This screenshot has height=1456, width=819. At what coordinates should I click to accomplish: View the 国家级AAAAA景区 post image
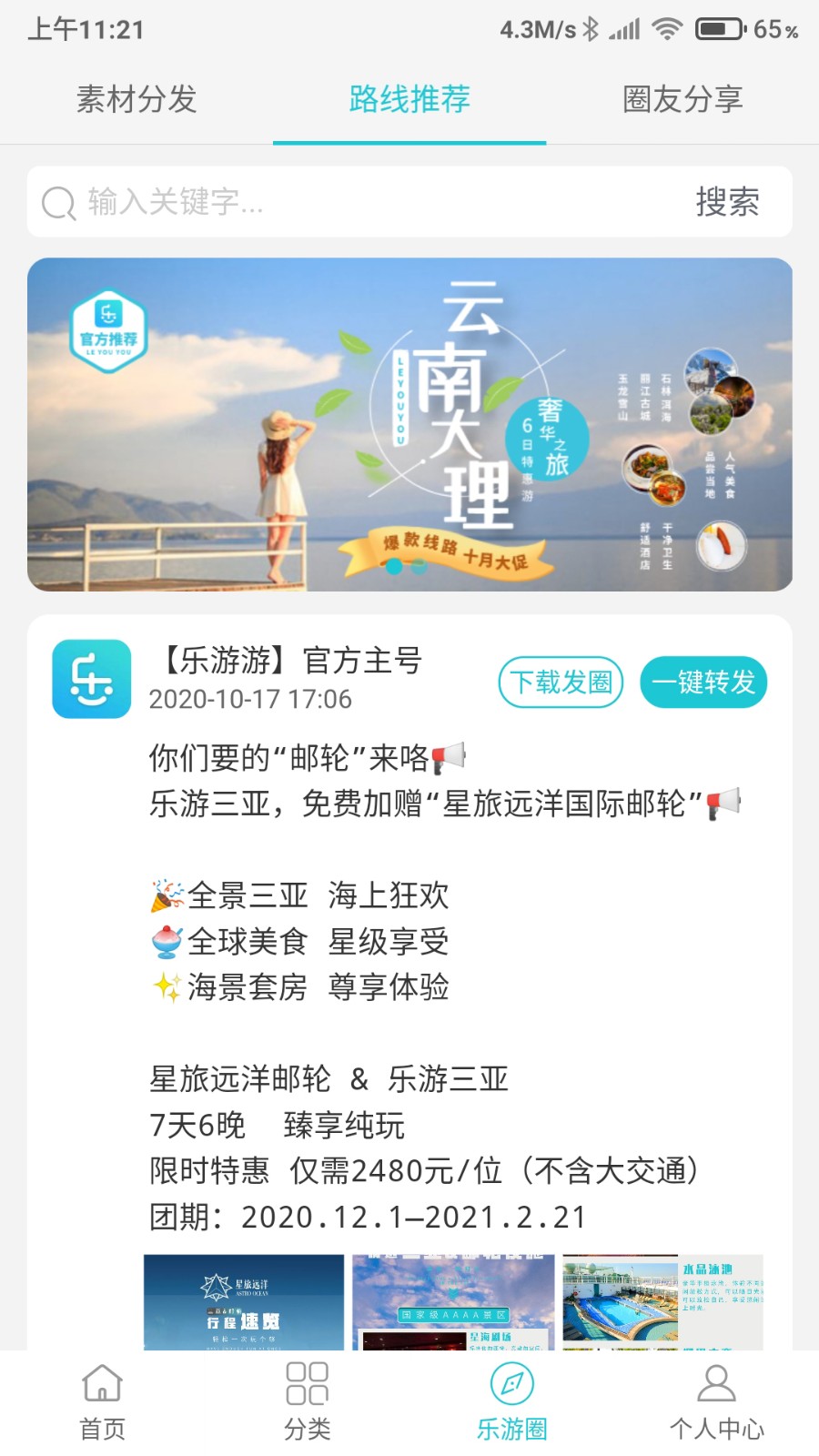(x=453, y=1301)
